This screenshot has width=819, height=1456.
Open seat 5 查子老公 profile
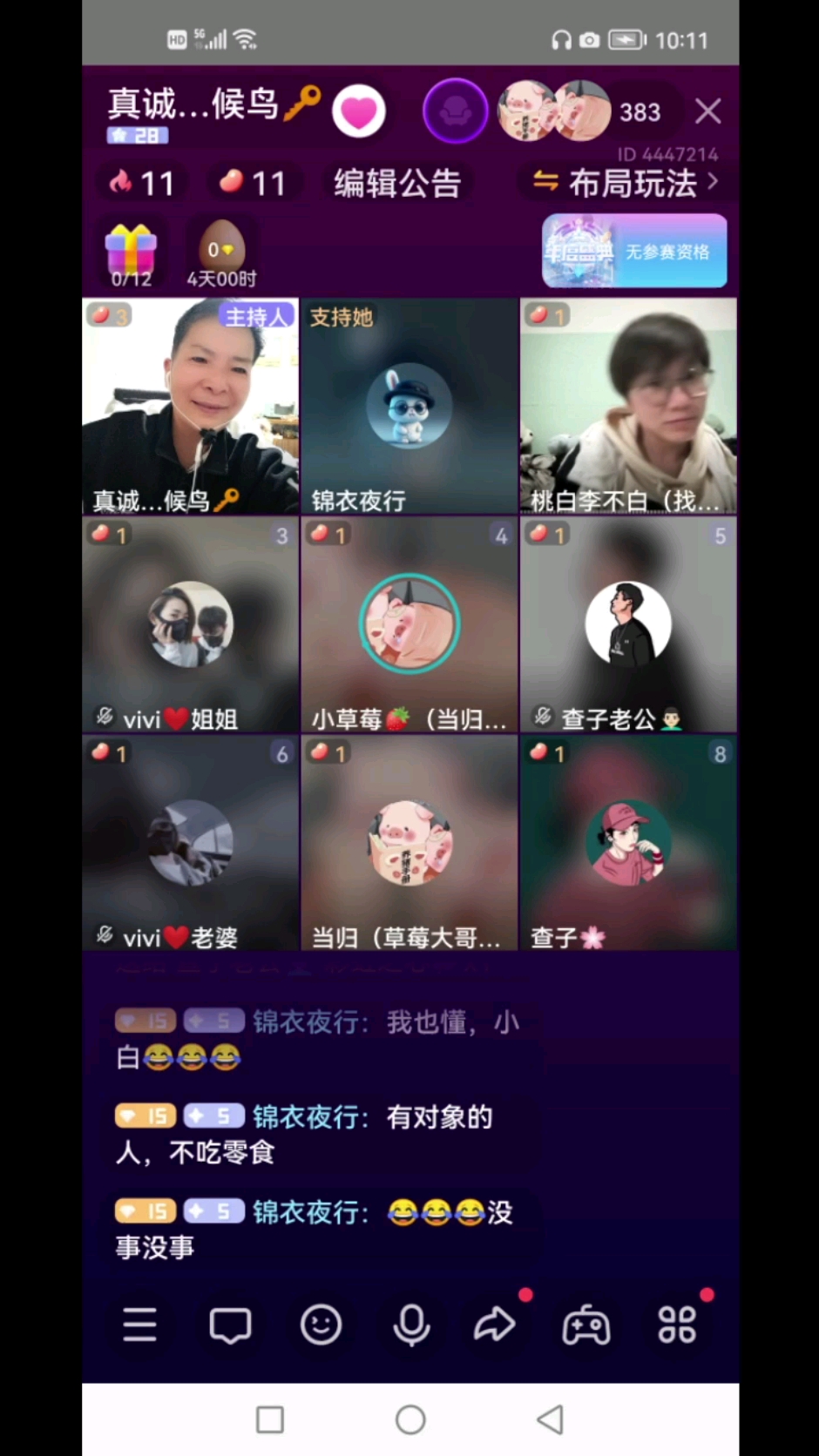click(x=628, y=624)
